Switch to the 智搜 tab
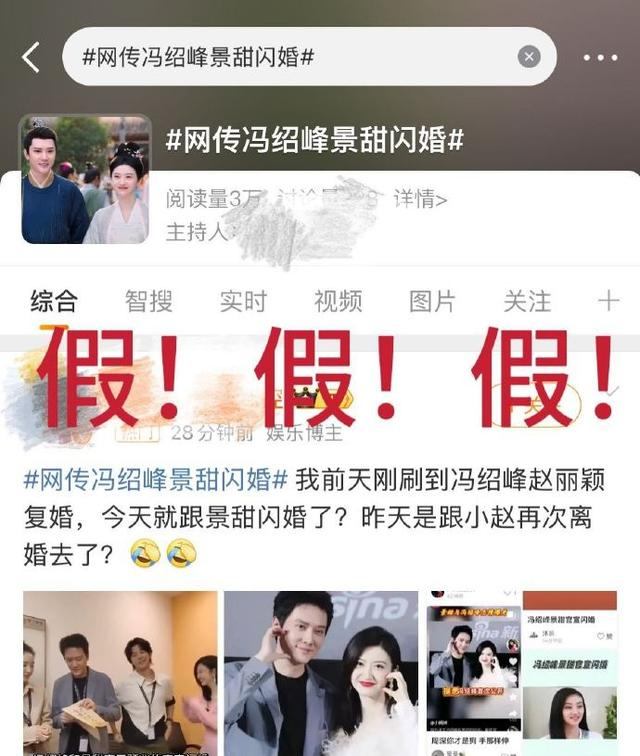Screen dimensions: 640x756 click(148, 301)
